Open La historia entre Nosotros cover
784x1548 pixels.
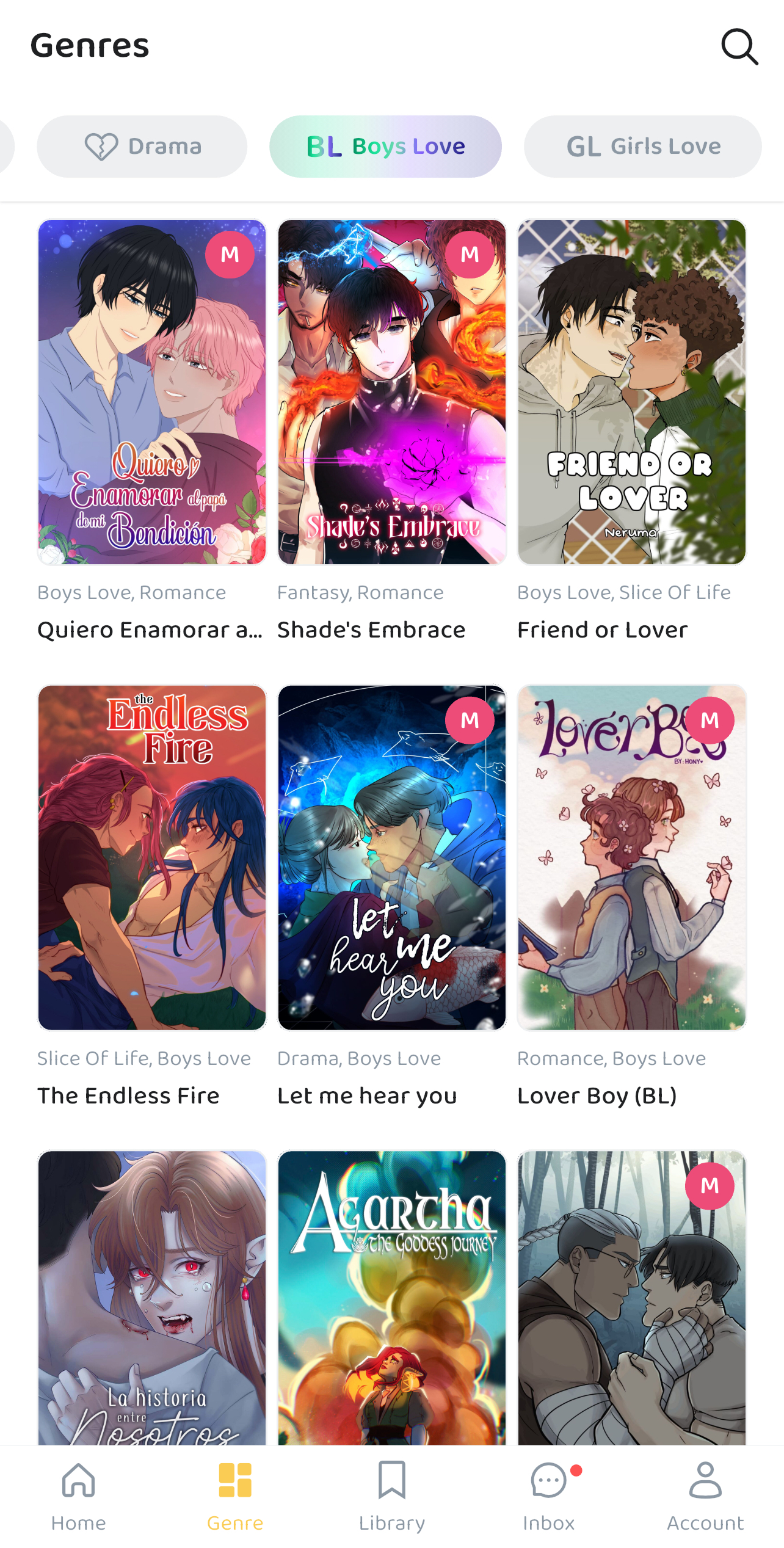tap(152, 1297)
